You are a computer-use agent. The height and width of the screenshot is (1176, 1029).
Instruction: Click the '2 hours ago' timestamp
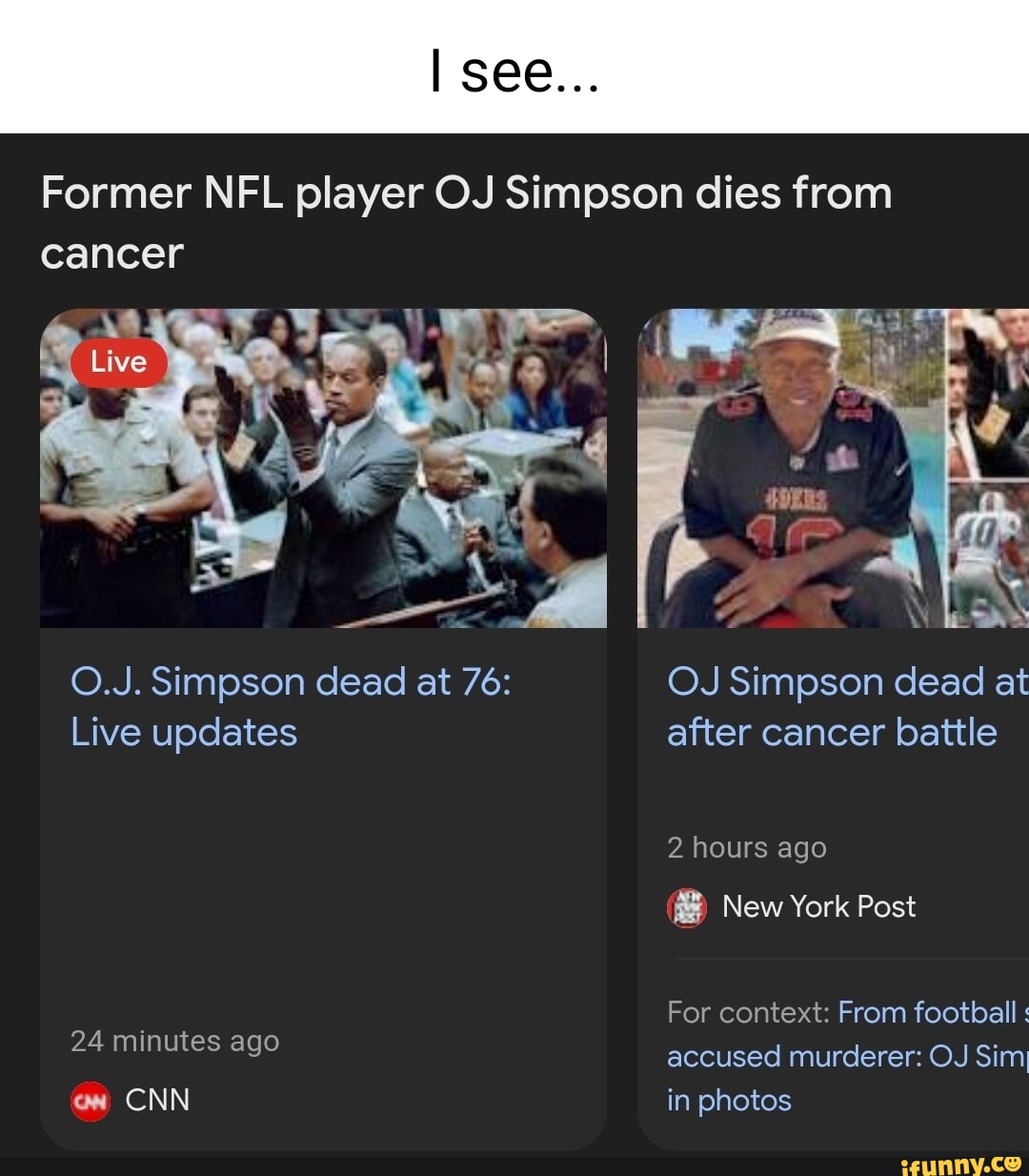click(746, 847)
